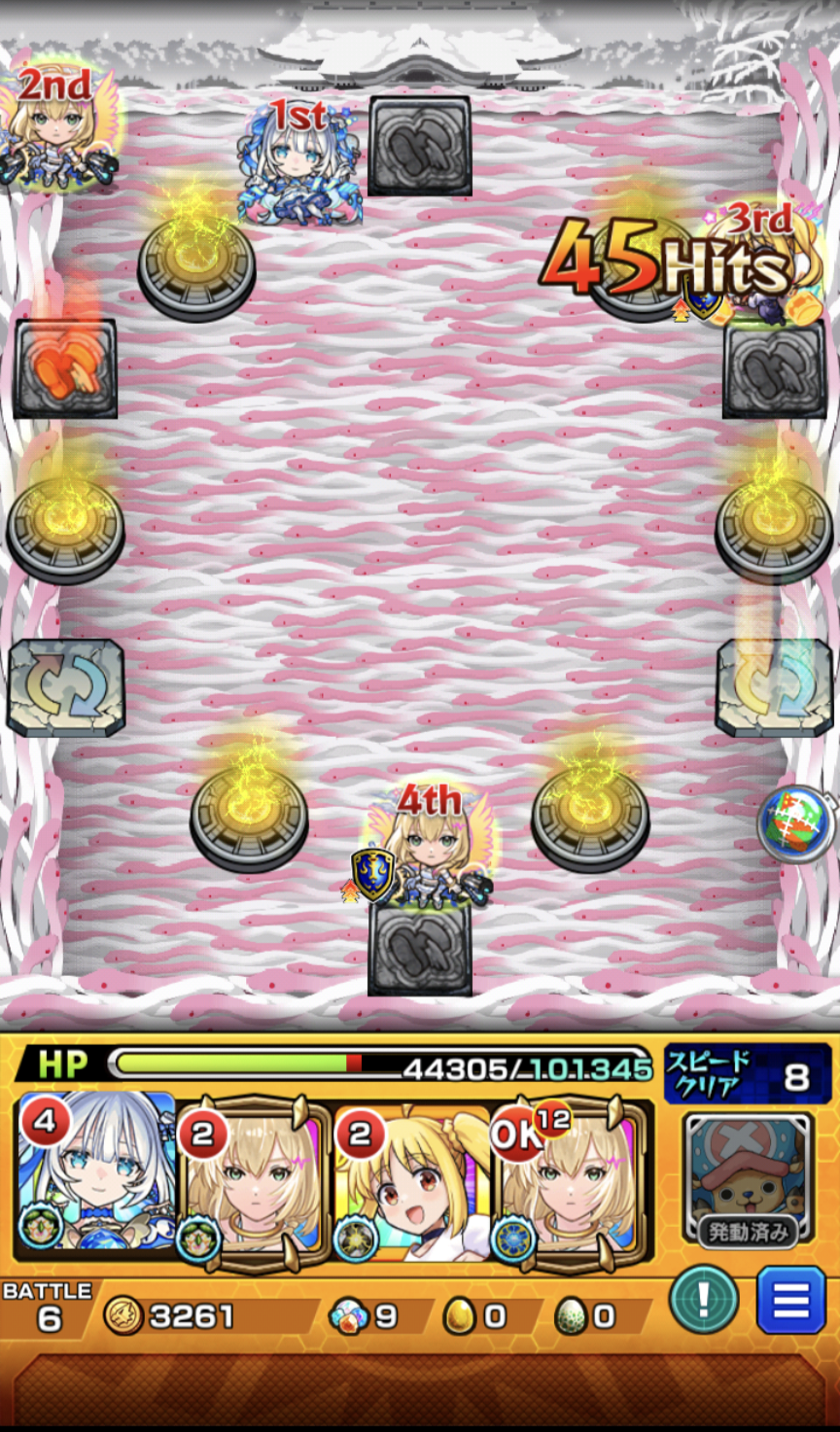The image size is (840, 1432).
Task: Tap the globe item orb on field
Action: point(797,823)
